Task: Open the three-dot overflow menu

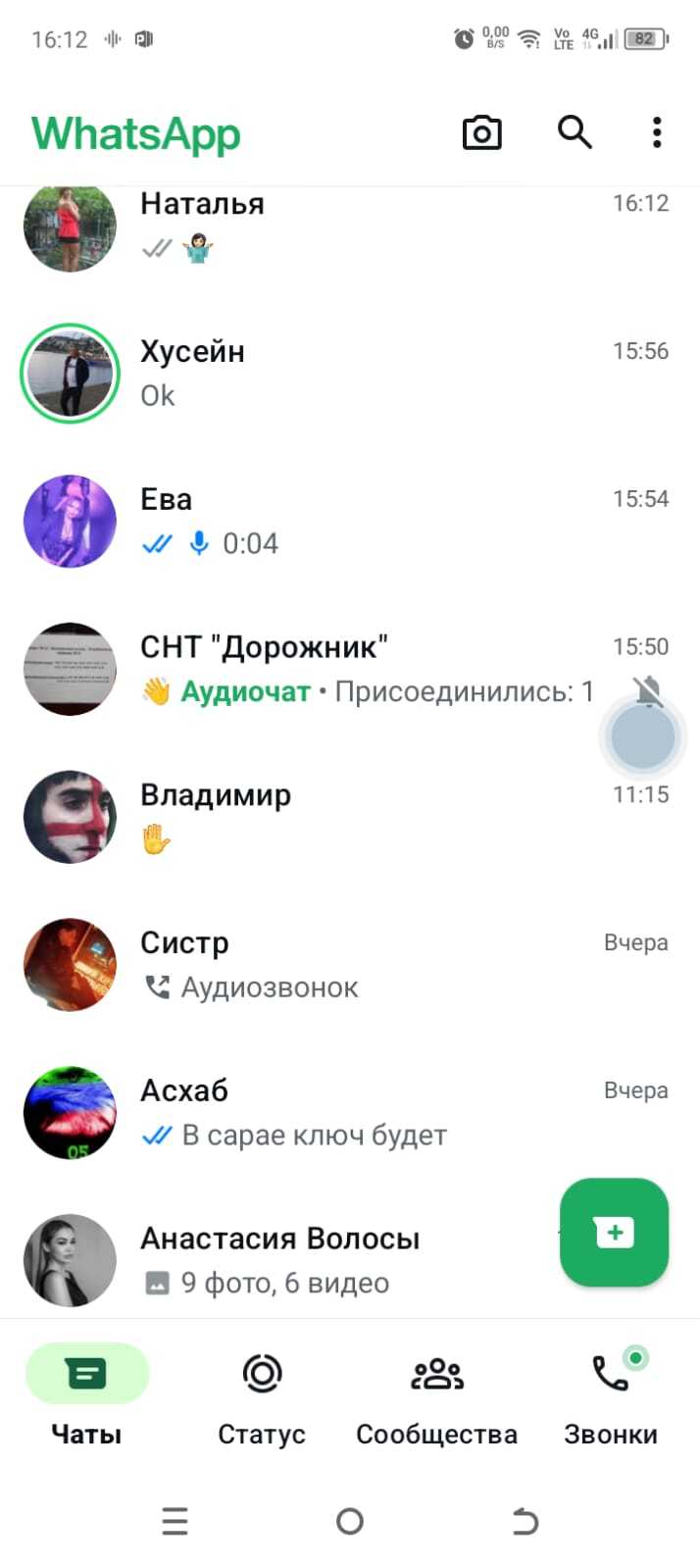Action: (x=656, y=132)
